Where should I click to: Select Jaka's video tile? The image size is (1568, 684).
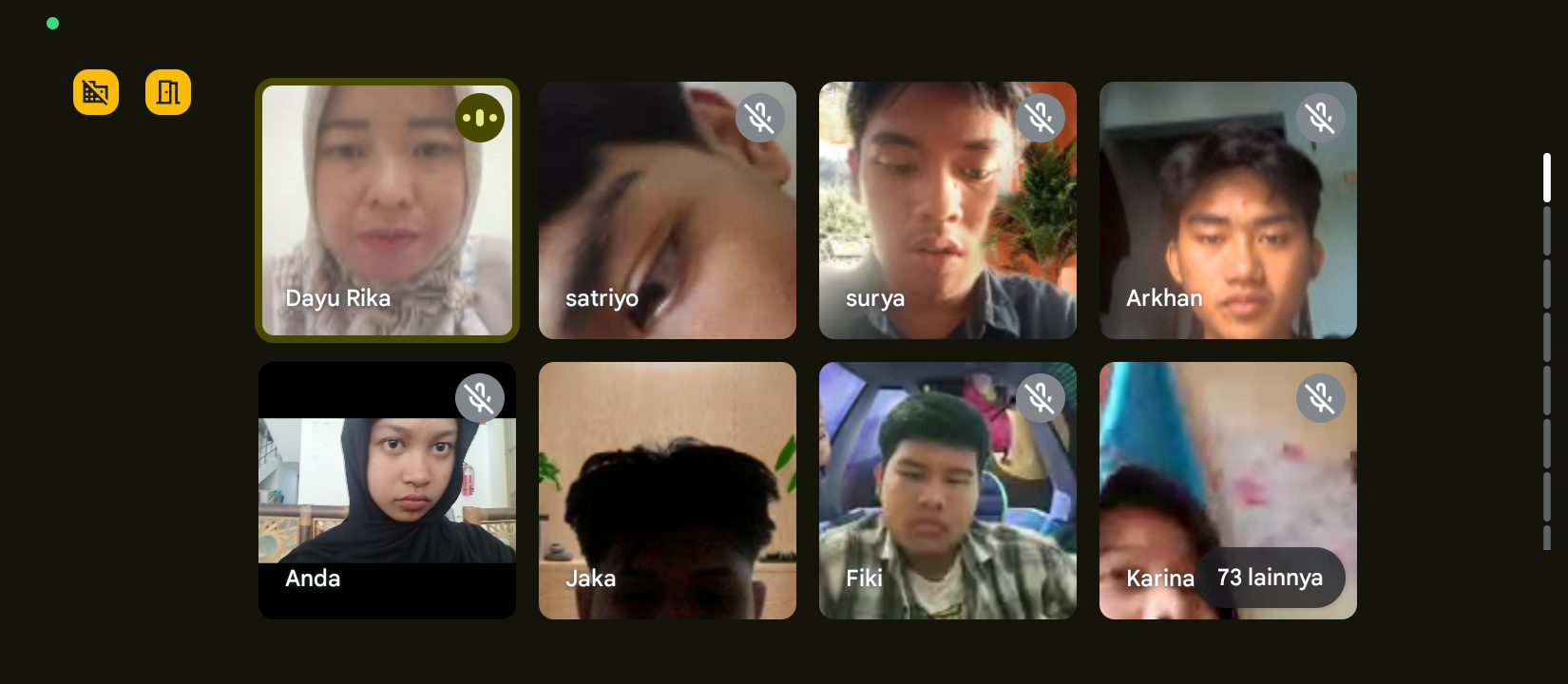pos(667,490)
